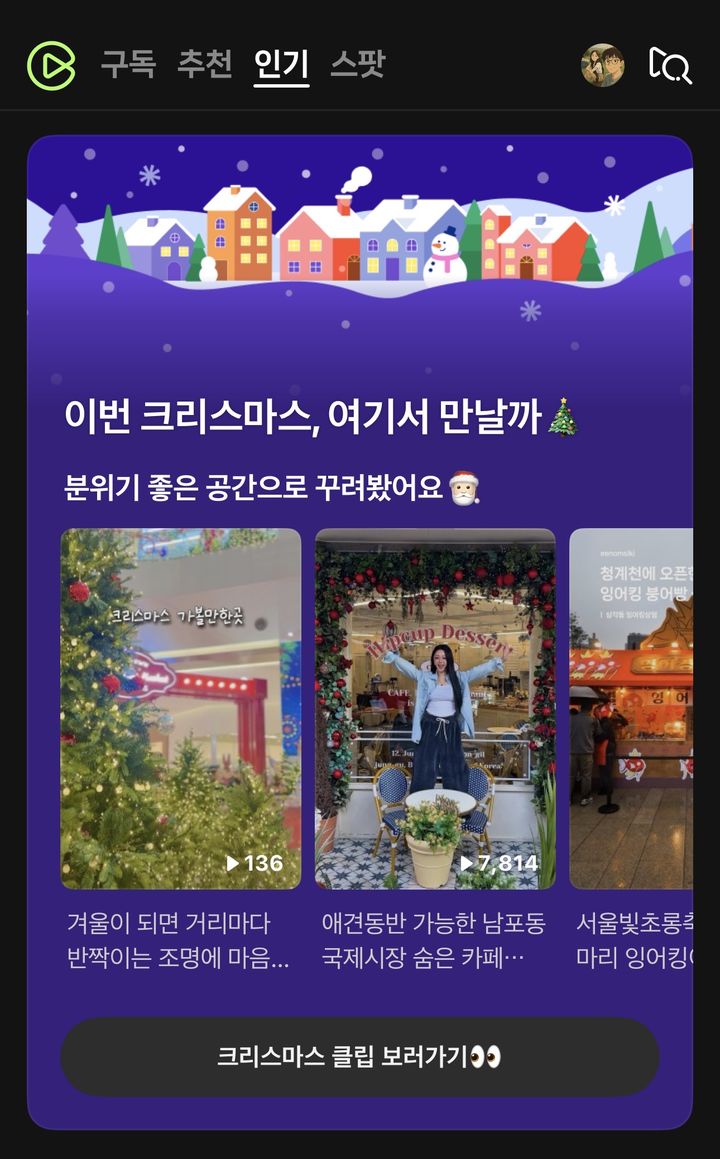Open the search icon

(x=669, y=66)
